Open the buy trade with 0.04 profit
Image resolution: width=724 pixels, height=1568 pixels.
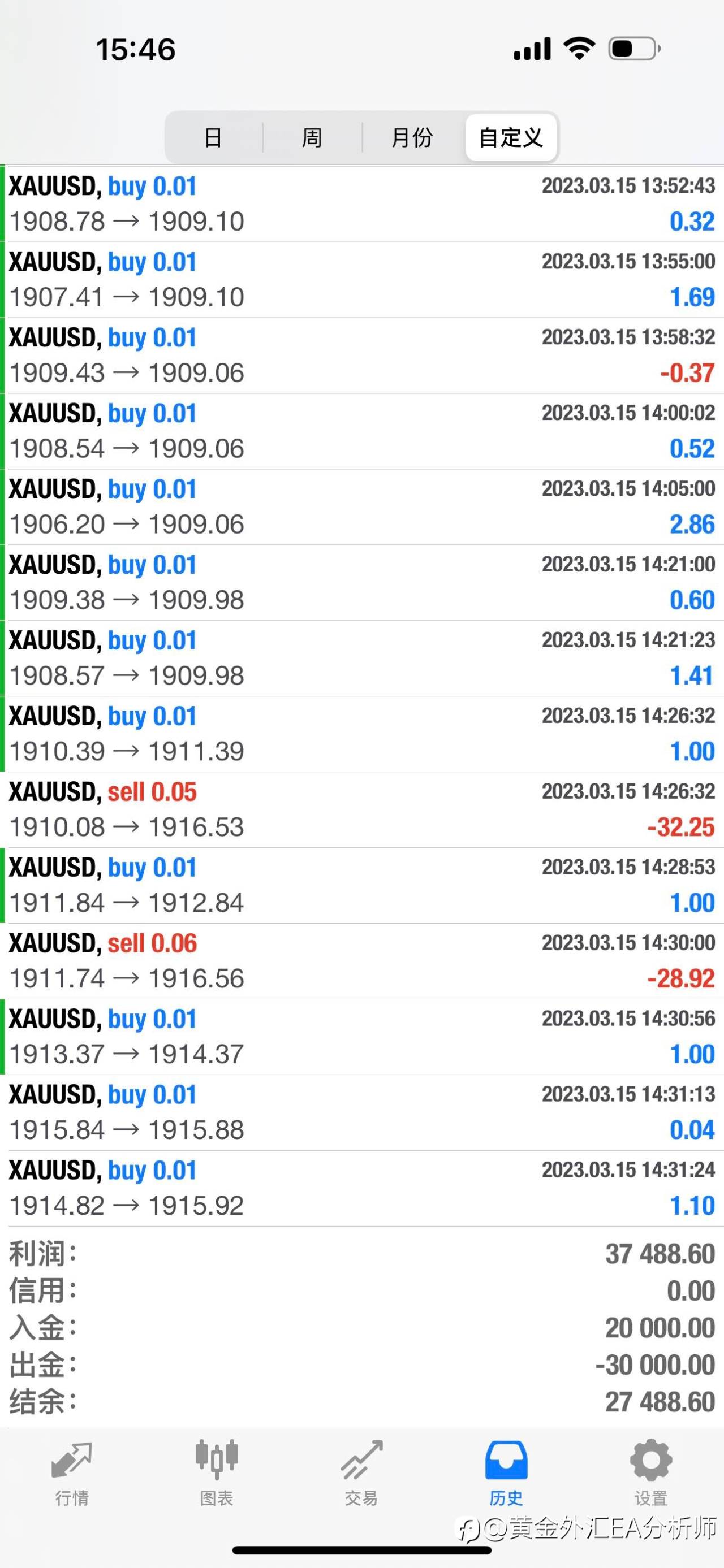point(361,1113)
